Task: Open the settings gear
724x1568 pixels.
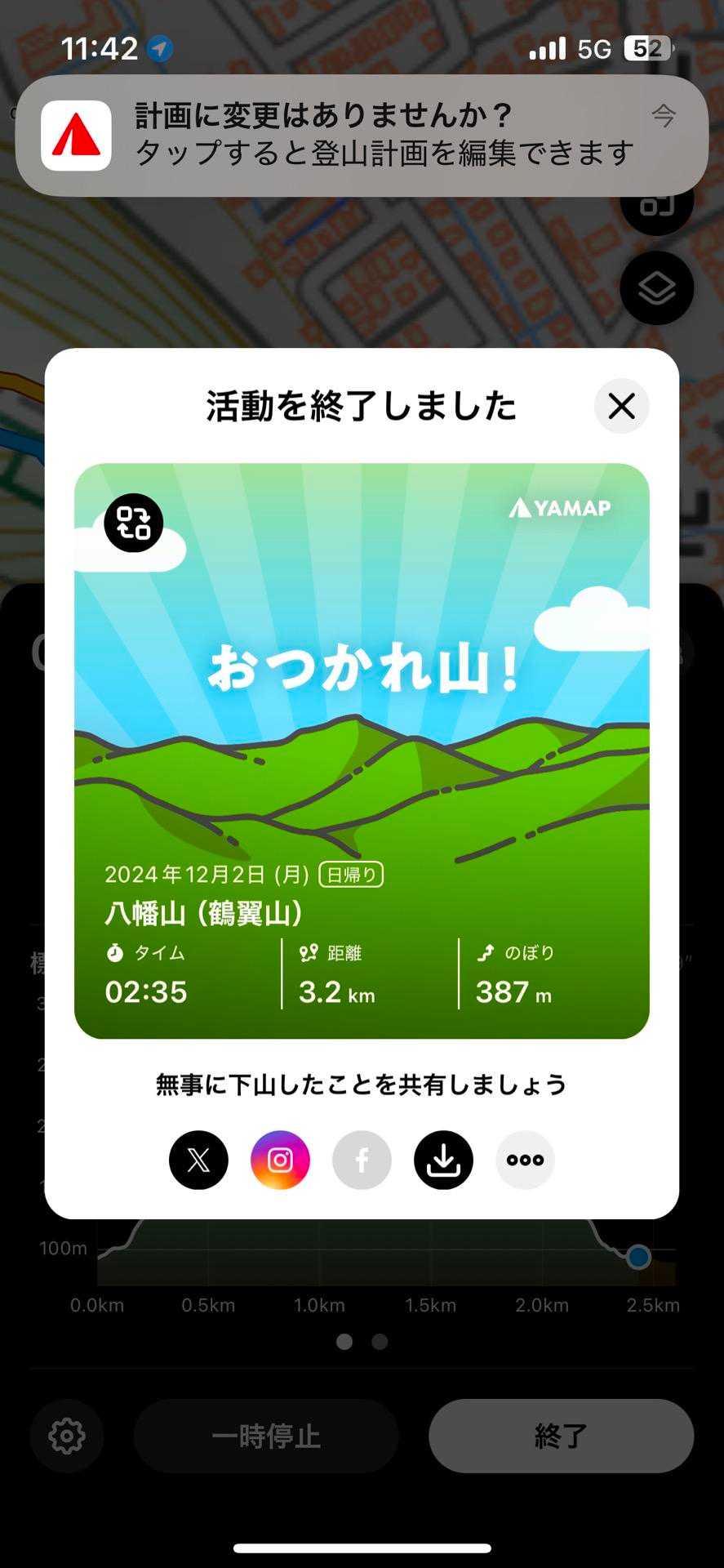Action: [x=67, y=1436]
